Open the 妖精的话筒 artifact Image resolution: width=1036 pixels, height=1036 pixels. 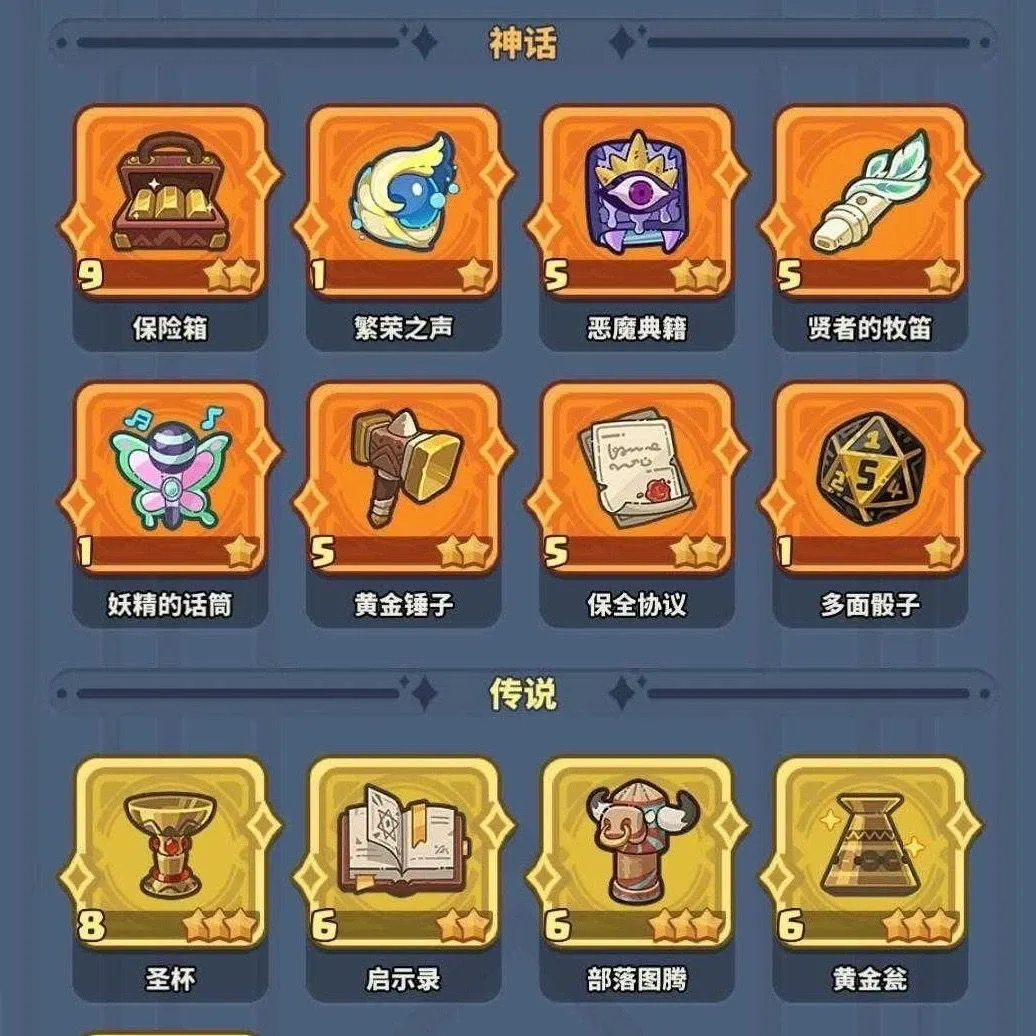pos(170,478)
